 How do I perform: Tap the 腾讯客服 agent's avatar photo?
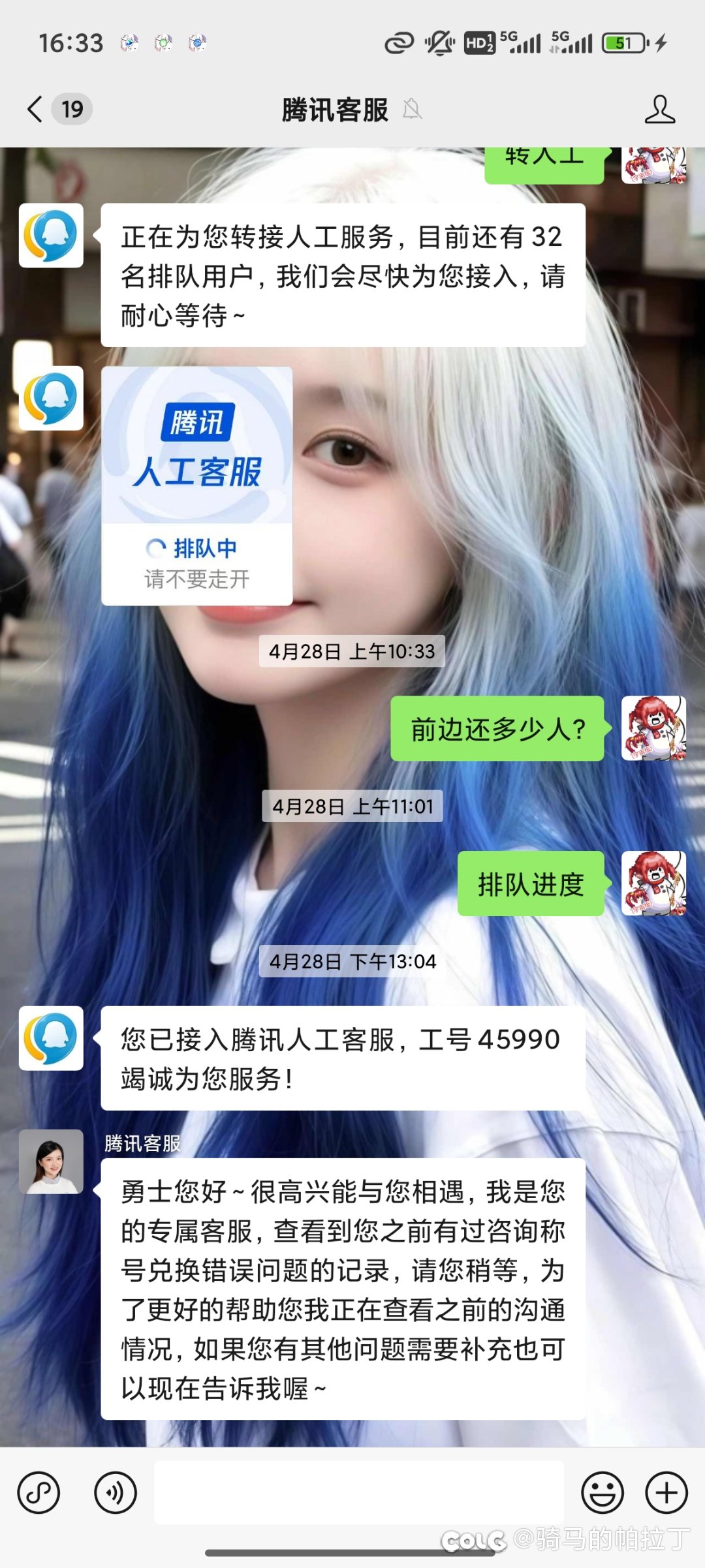pos(51,1162)
